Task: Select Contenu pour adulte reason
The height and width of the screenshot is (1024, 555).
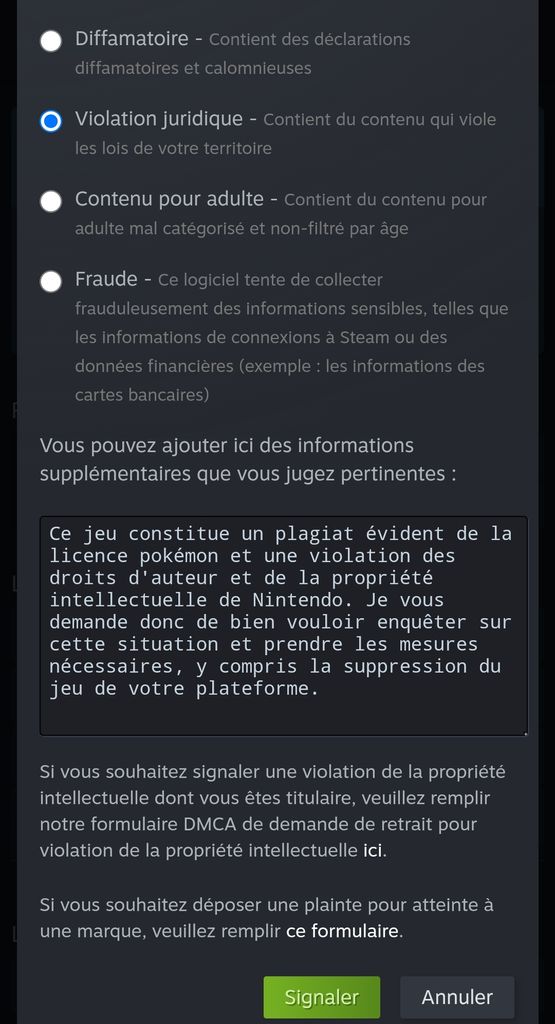Action: [x=51, y=201]
